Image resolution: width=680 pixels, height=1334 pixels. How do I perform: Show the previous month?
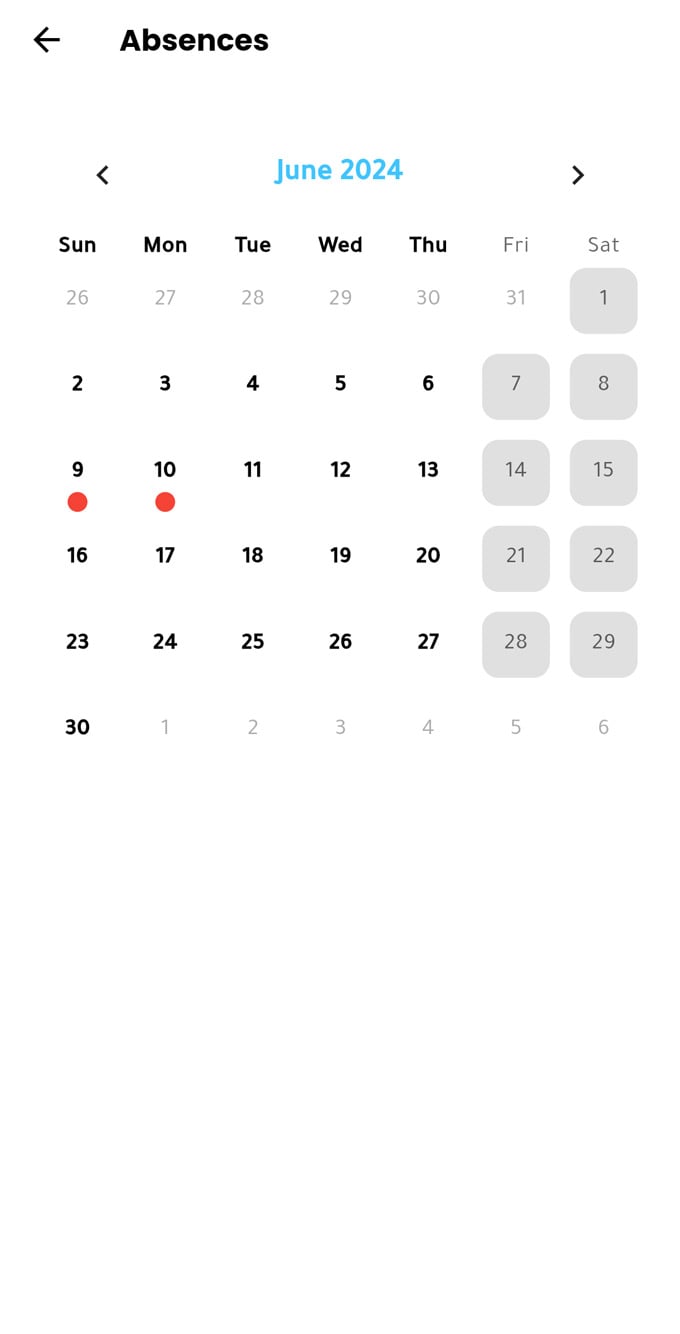coord(102,175)
